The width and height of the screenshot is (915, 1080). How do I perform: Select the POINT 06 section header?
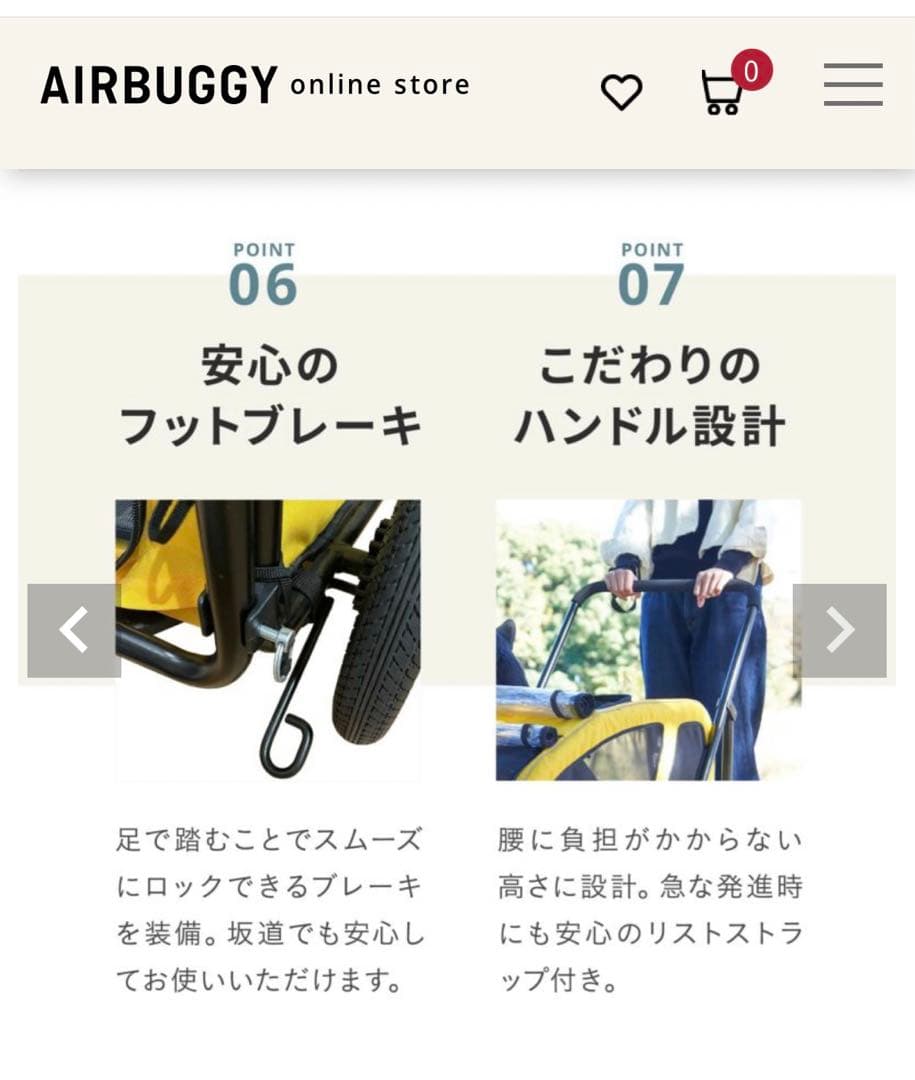click(x=263, y=272)
